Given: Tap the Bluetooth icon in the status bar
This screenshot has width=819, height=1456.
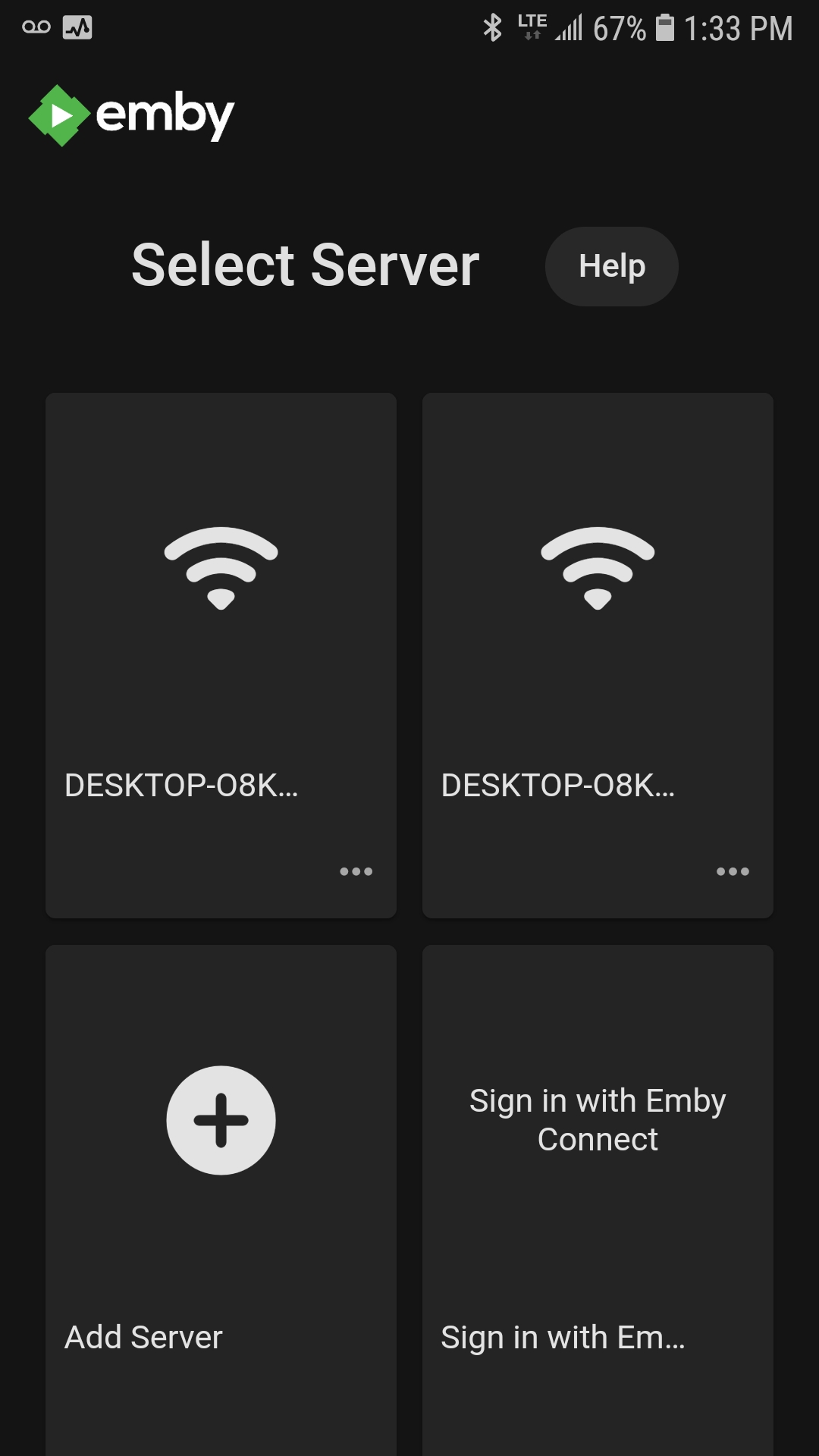Looking at the screenshot, I should coord(491,25).
